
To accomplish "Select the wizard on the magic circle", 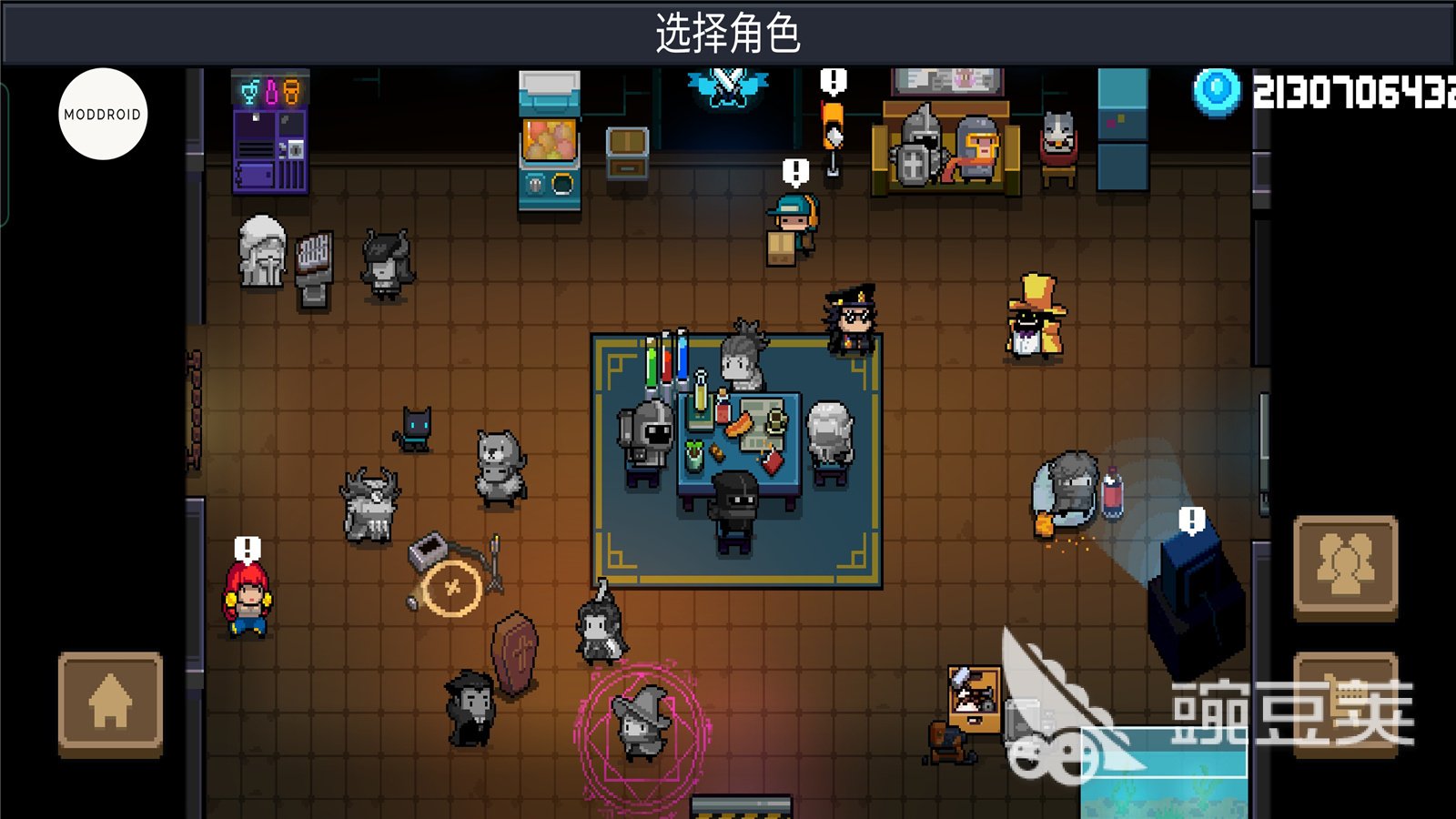I will pyautogui.click(x=642, y=723).
